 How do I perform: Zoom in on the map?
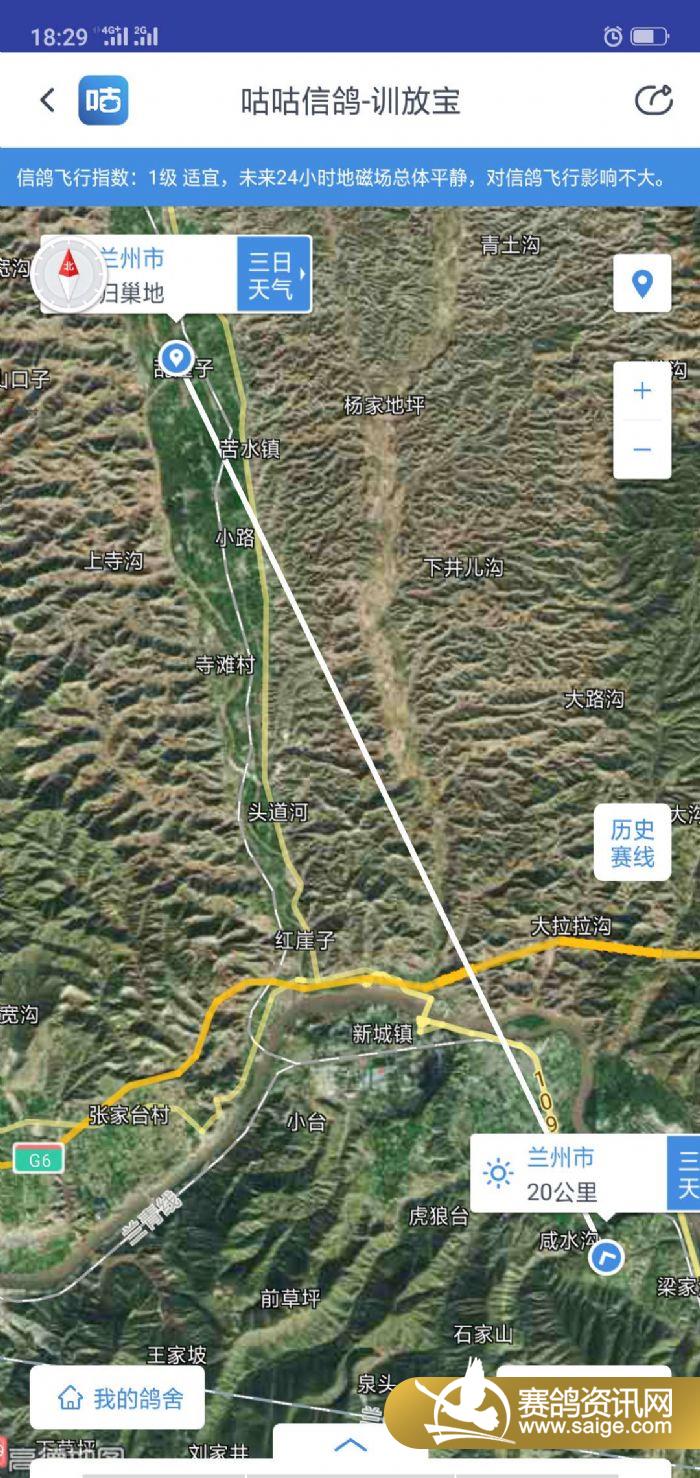[x=642, y=391]
